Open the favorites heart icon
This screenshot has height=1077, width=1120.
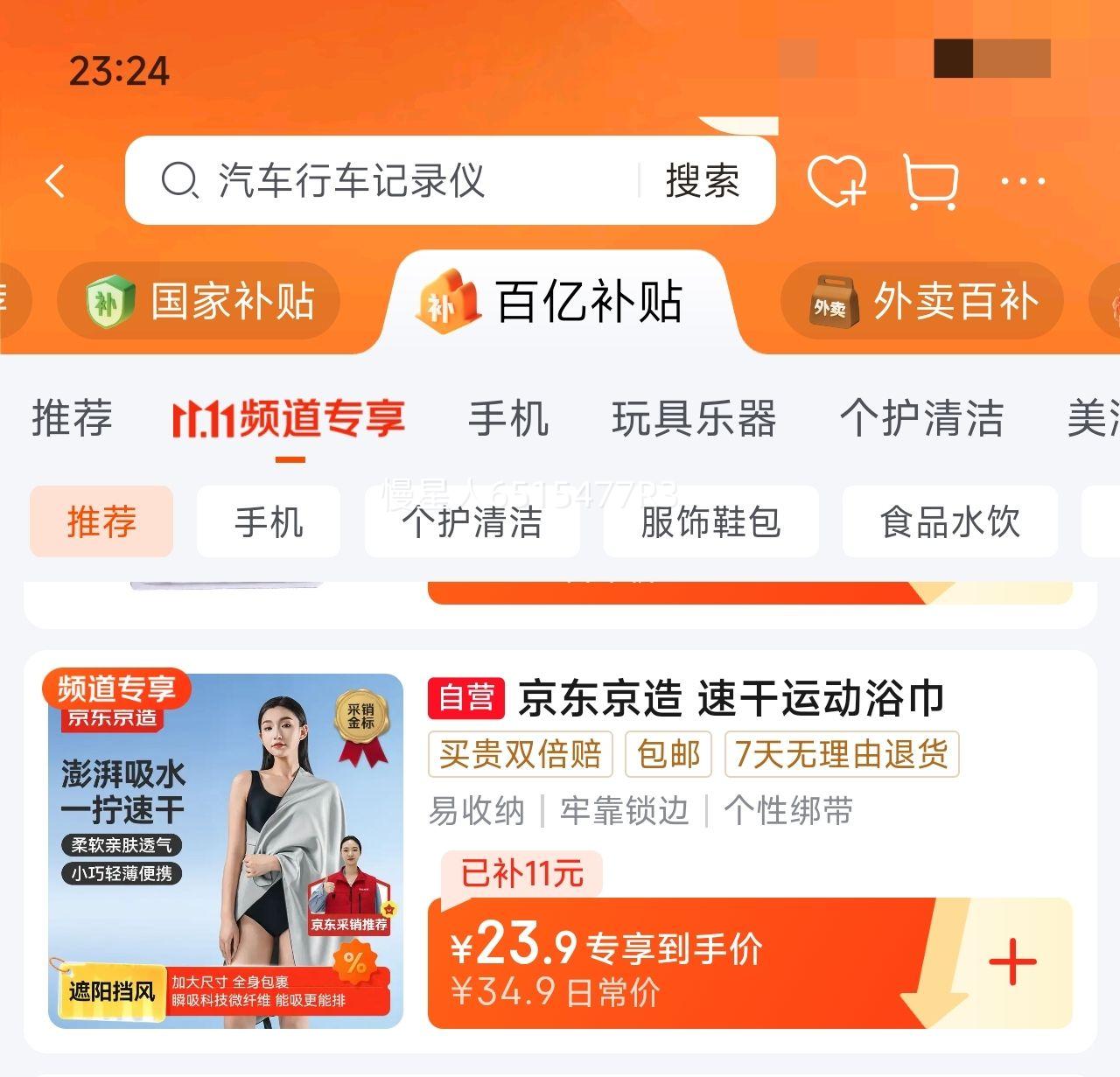(836, 182)
